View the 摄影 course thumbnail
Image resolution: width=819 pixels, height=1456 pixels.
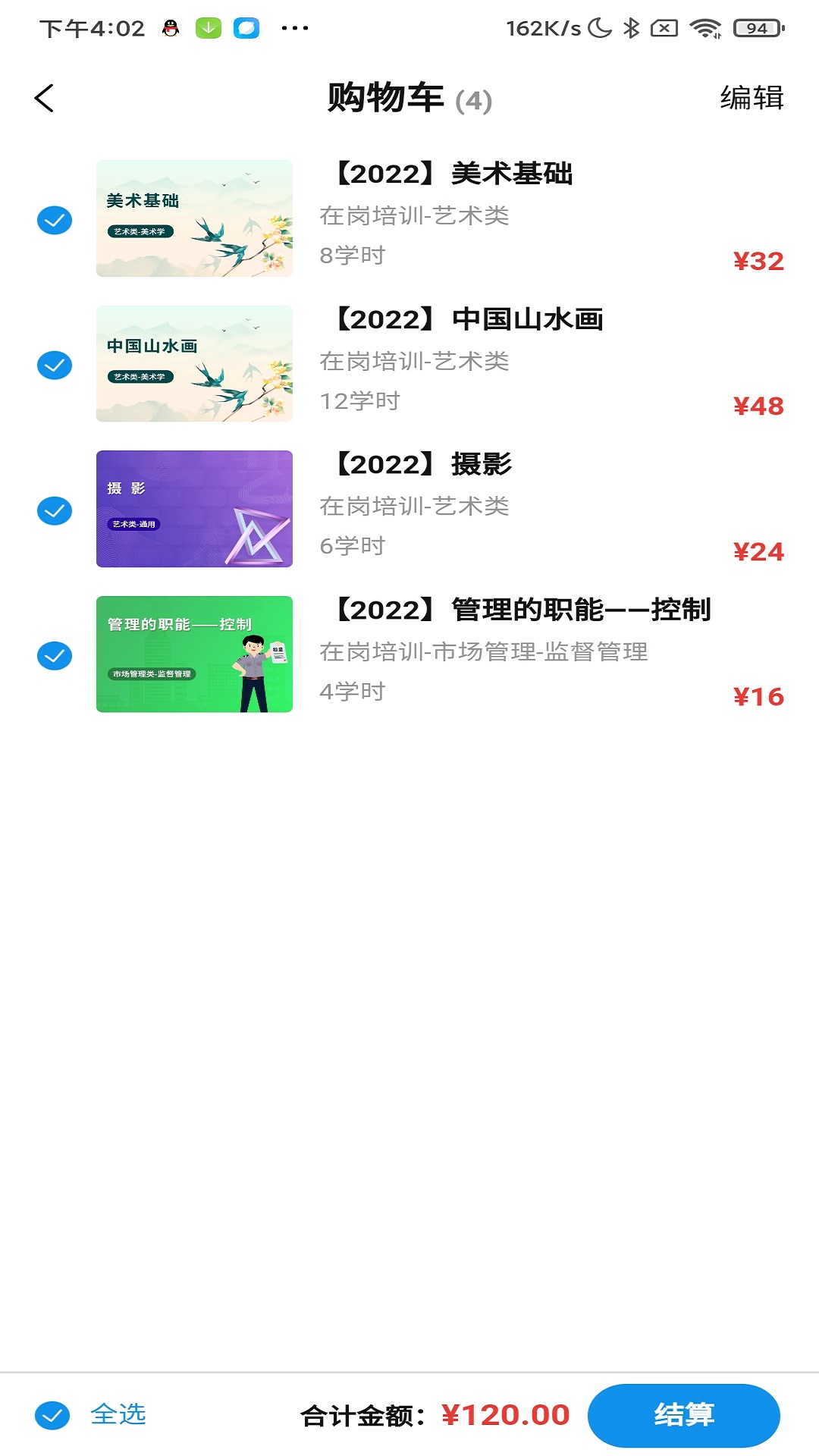pos(194,509)
